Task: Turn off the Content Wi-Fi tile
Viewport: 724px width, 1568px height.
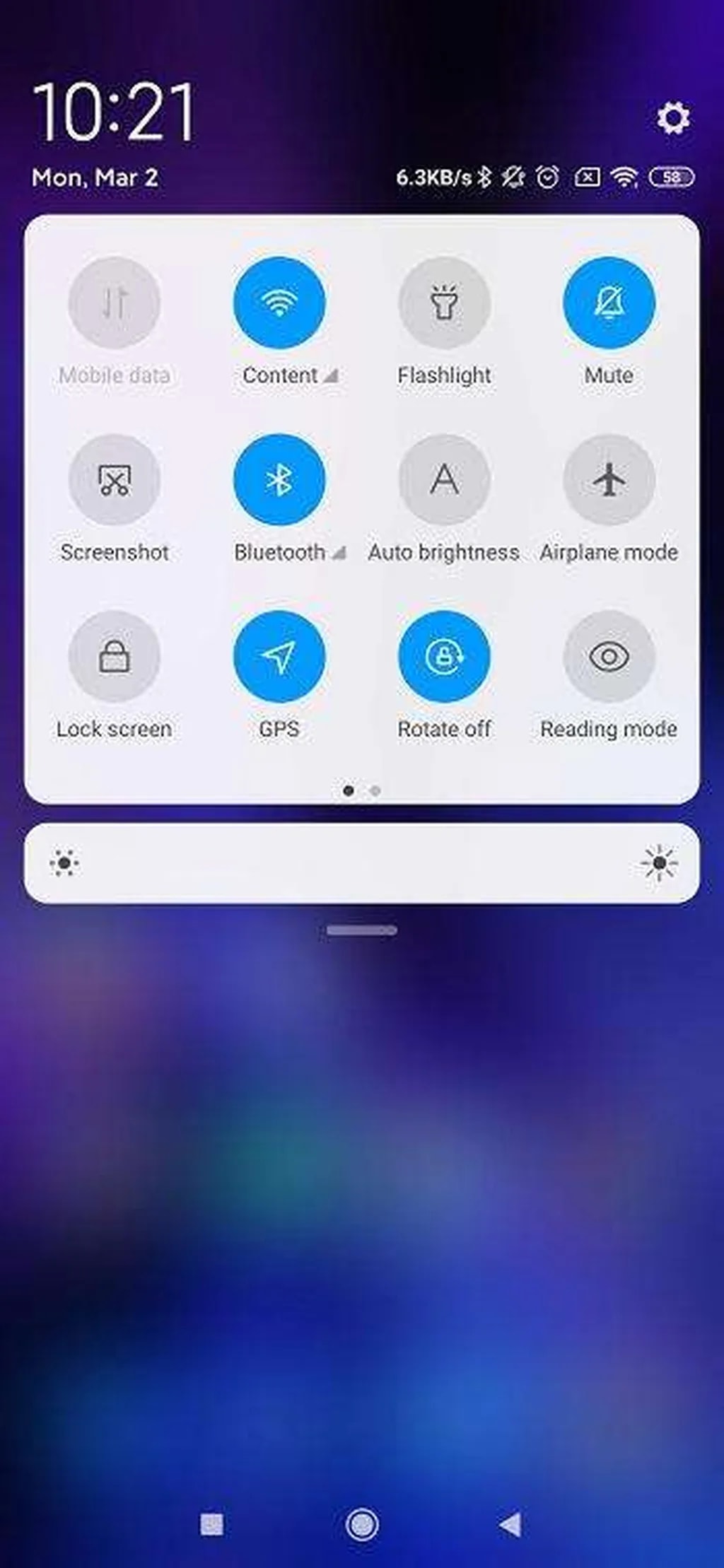Action: 279,303
